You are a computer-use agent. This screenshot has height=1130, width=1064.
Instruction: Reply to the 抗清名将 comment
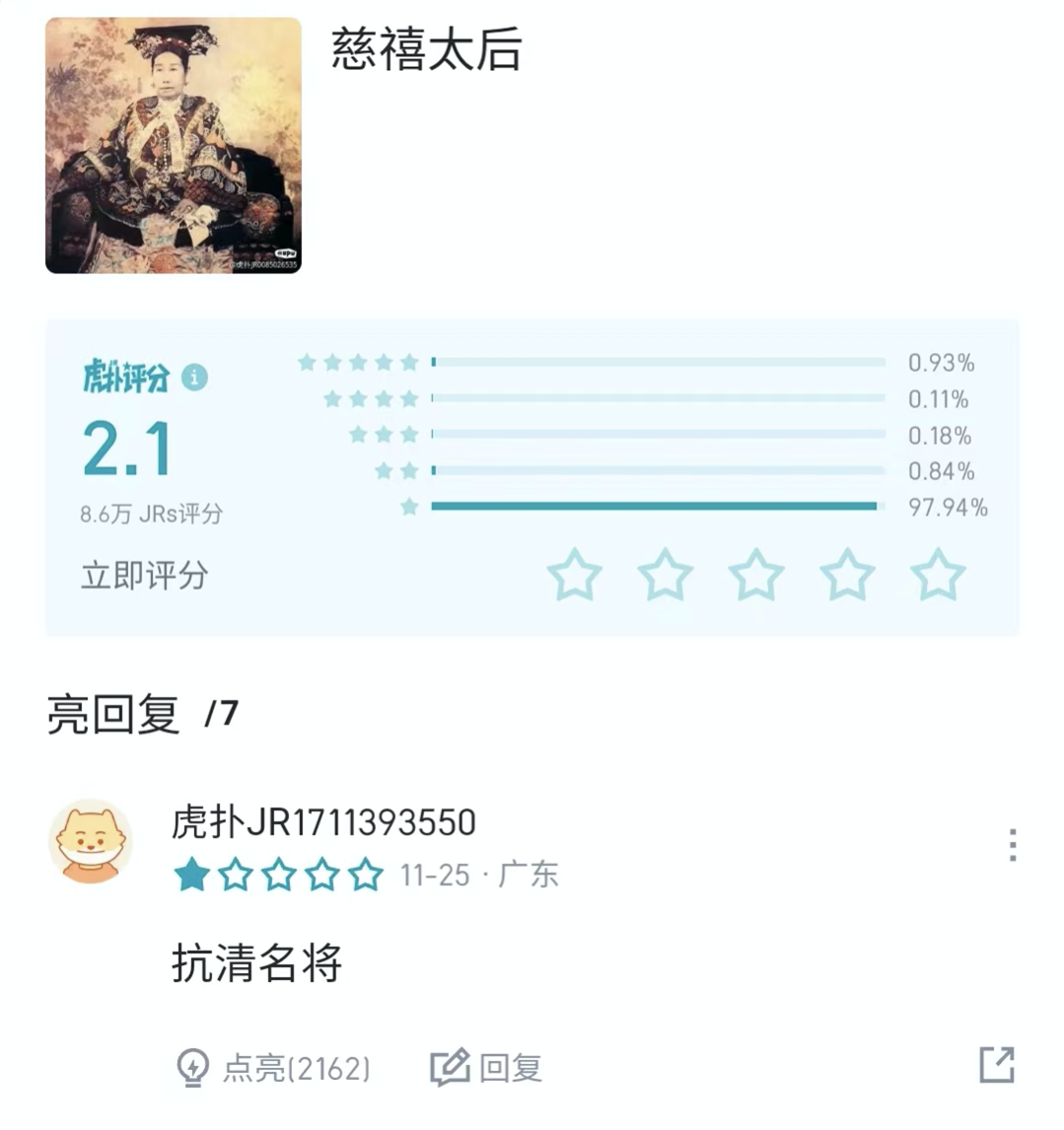click(x=487, y=1067)
